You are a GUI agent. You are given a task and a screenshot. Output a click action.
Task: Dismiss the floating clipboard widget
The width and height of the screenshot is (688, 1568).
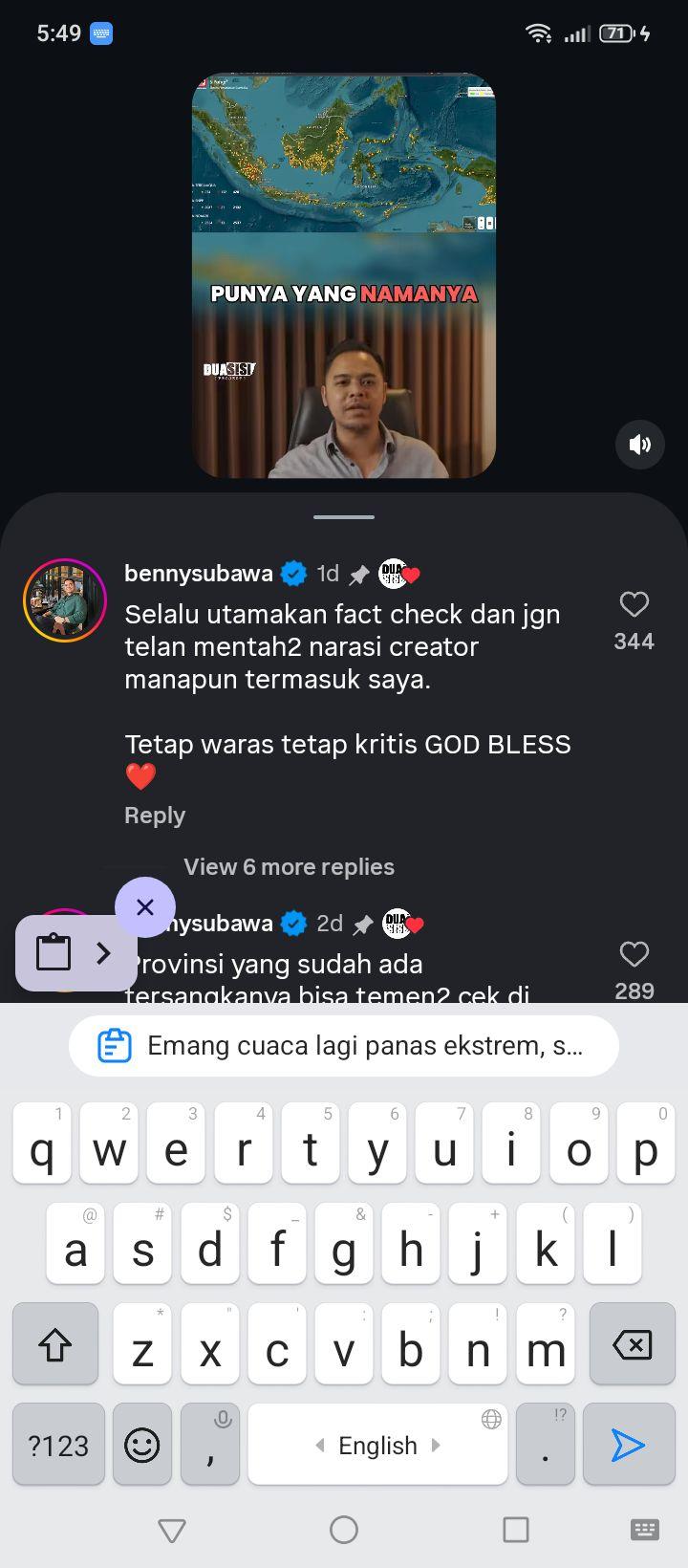pyautogui.click(x=145, y=906)
